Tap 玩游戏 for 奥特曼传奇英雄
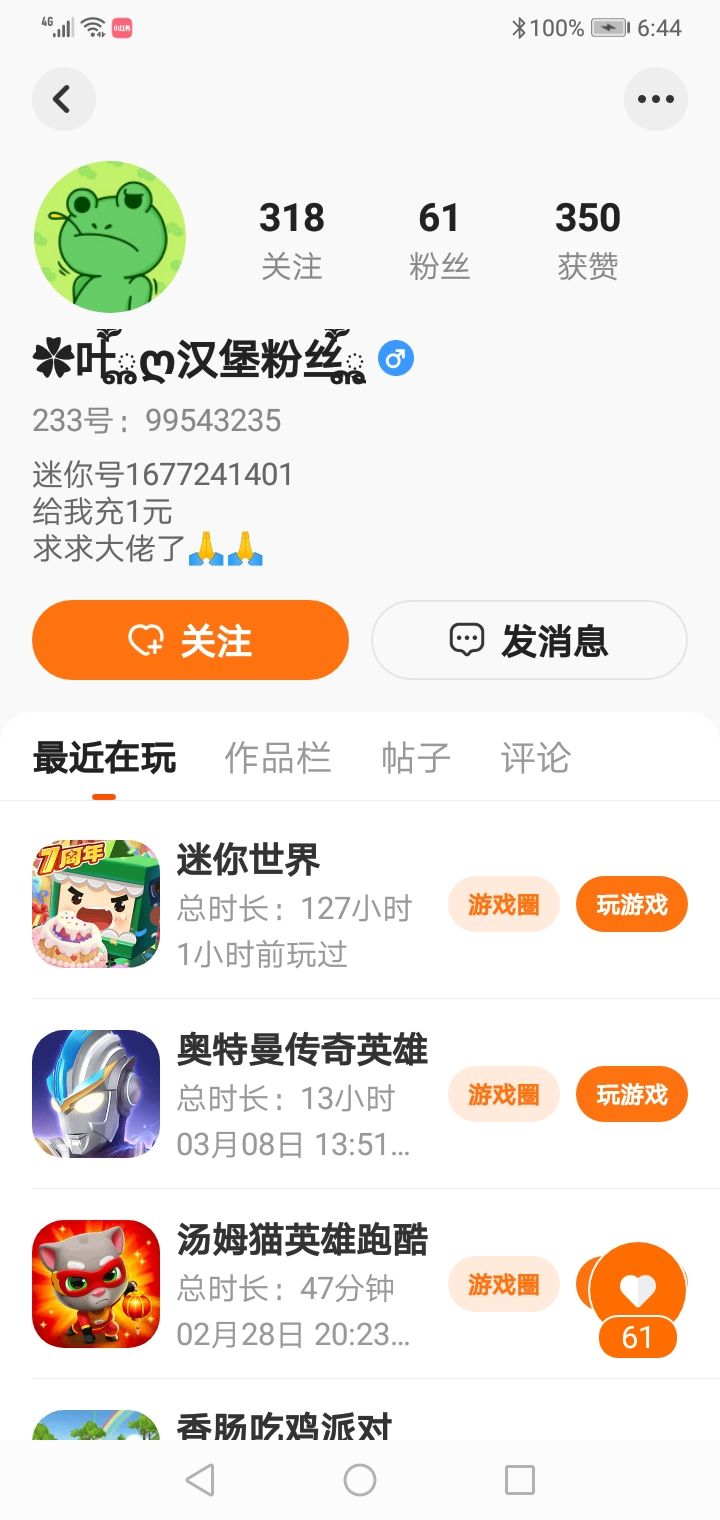 coord(631,1095)
